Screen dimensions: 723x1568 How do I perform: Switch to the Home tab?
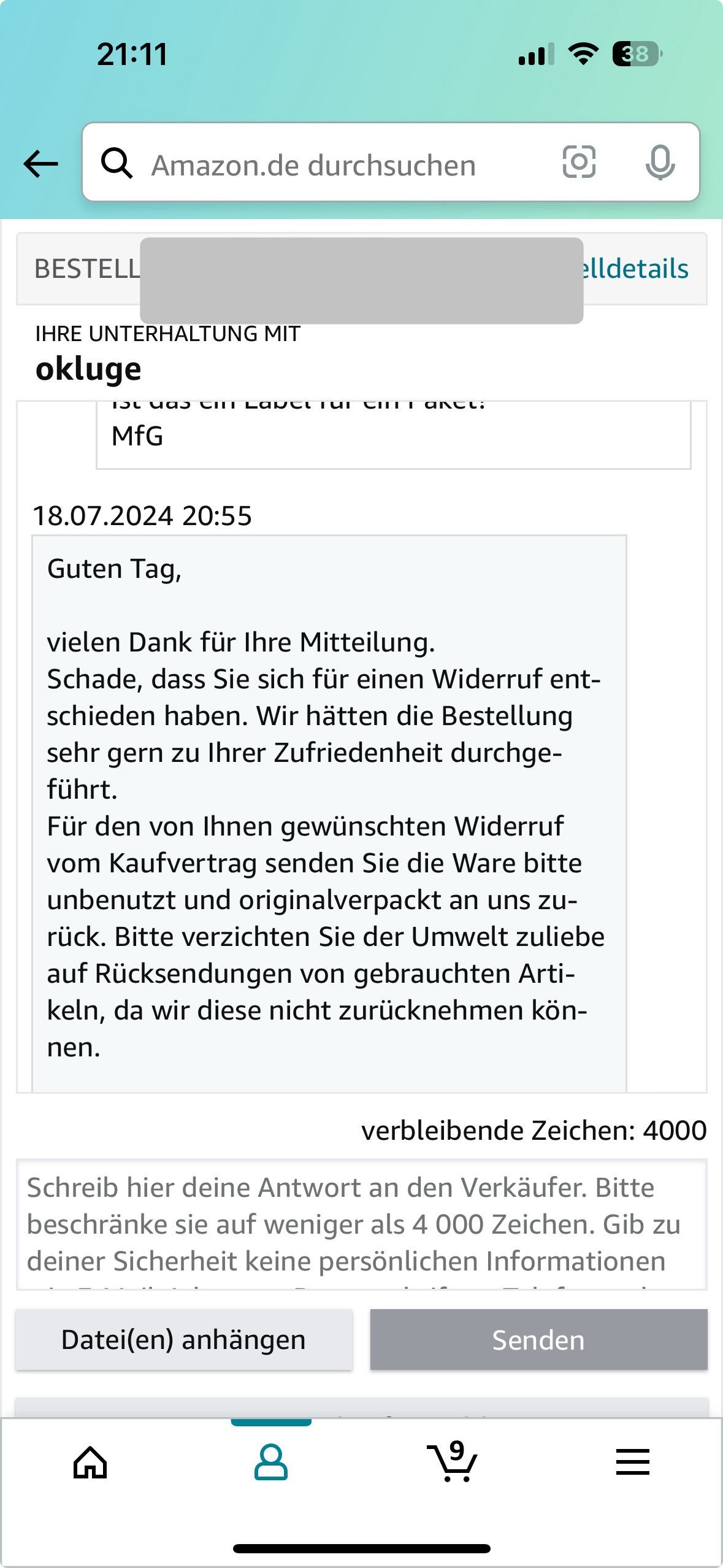click(x=90, y=1463)
